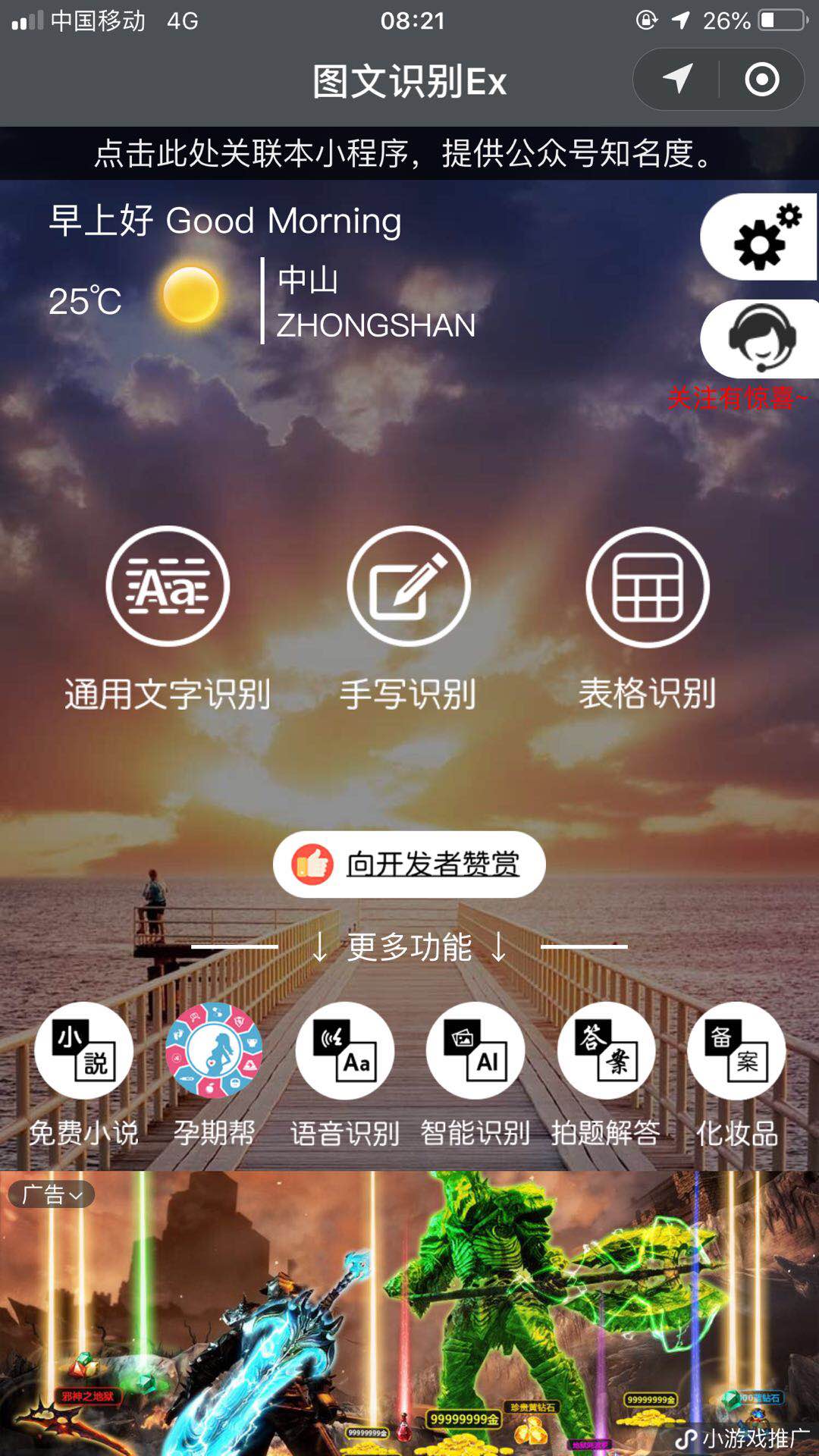Open 免费小说 free novels

point(83,1051)
